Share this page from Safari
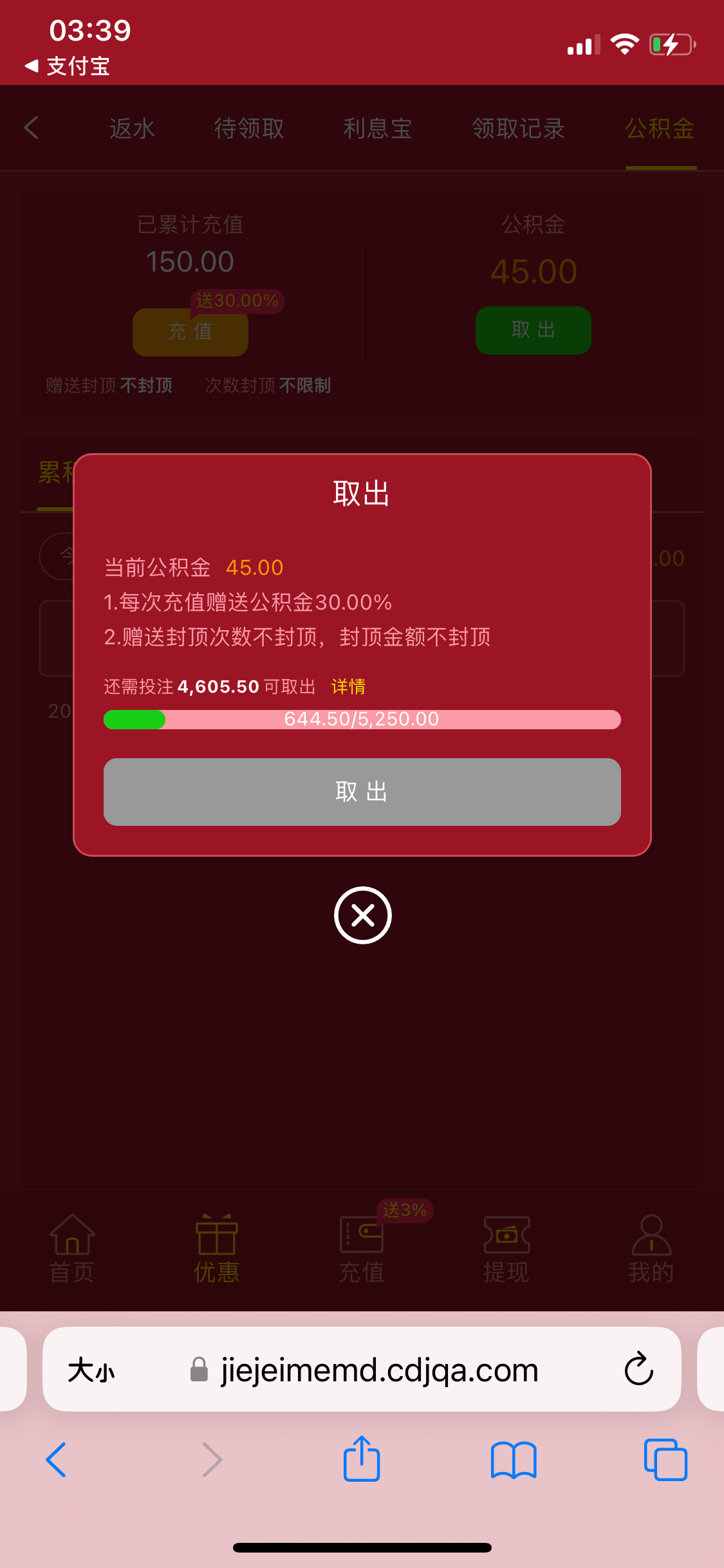The height and width of the screenshot is (1568, 724). (x=362, y=1460)
